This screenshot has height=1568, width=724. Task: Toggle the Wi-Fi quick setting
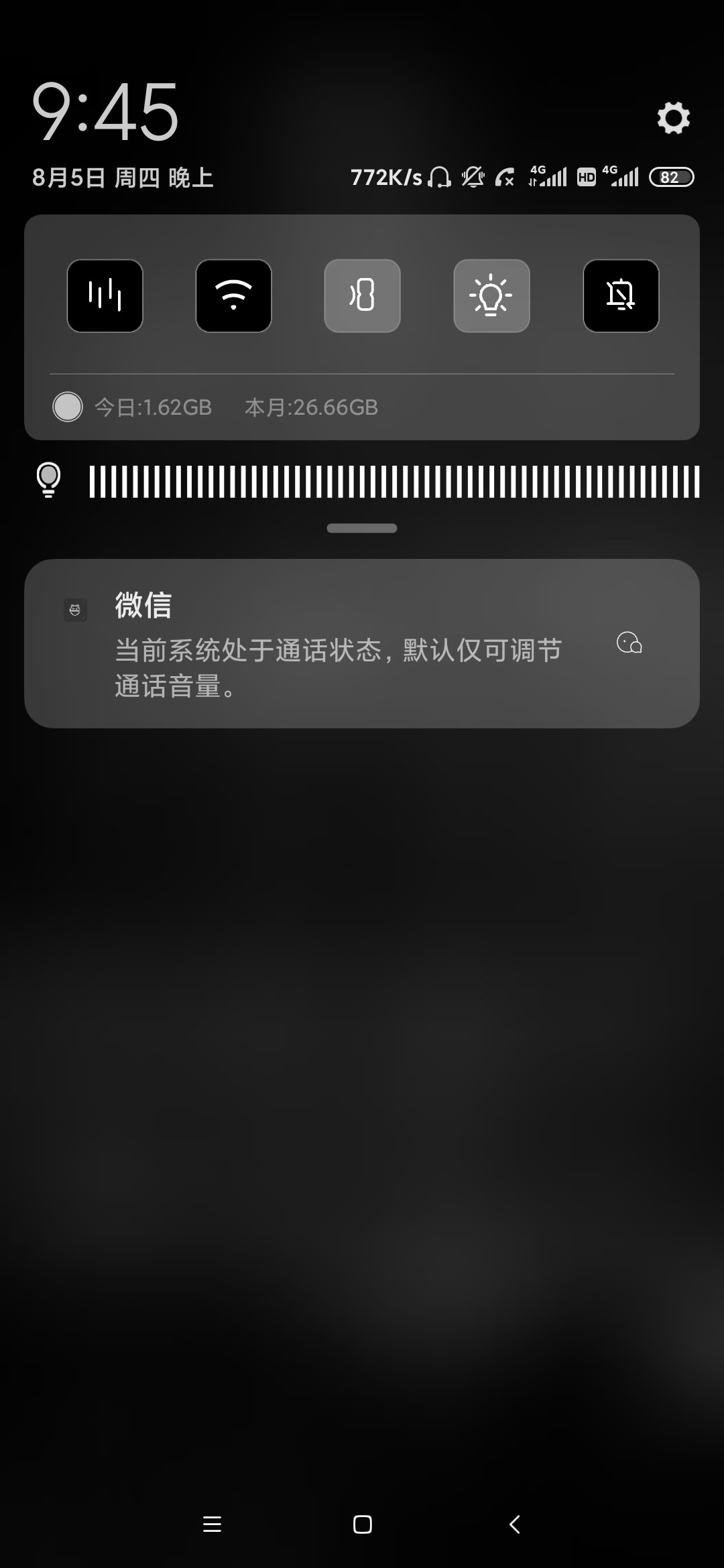[234, 296]
